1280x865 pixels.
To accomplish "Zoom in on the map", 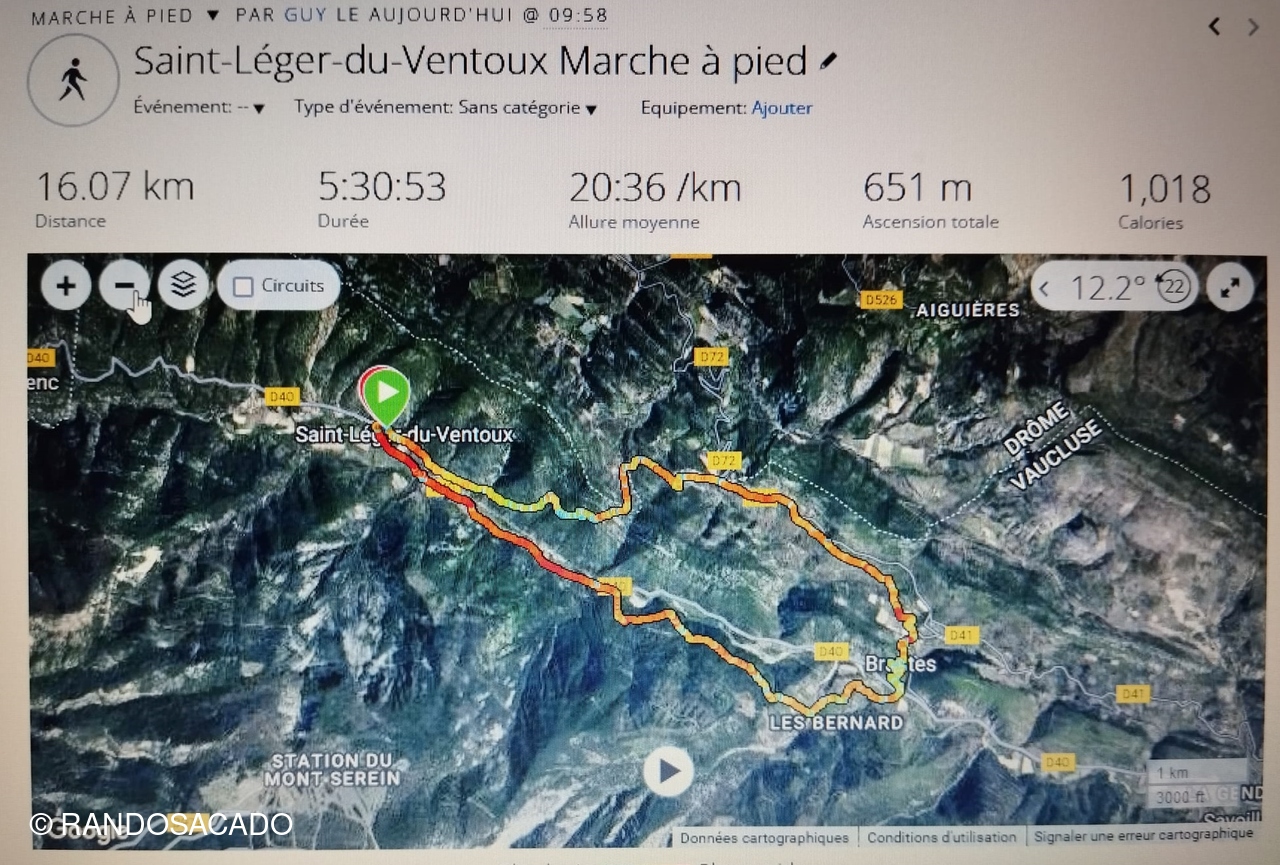I will 66,286.
